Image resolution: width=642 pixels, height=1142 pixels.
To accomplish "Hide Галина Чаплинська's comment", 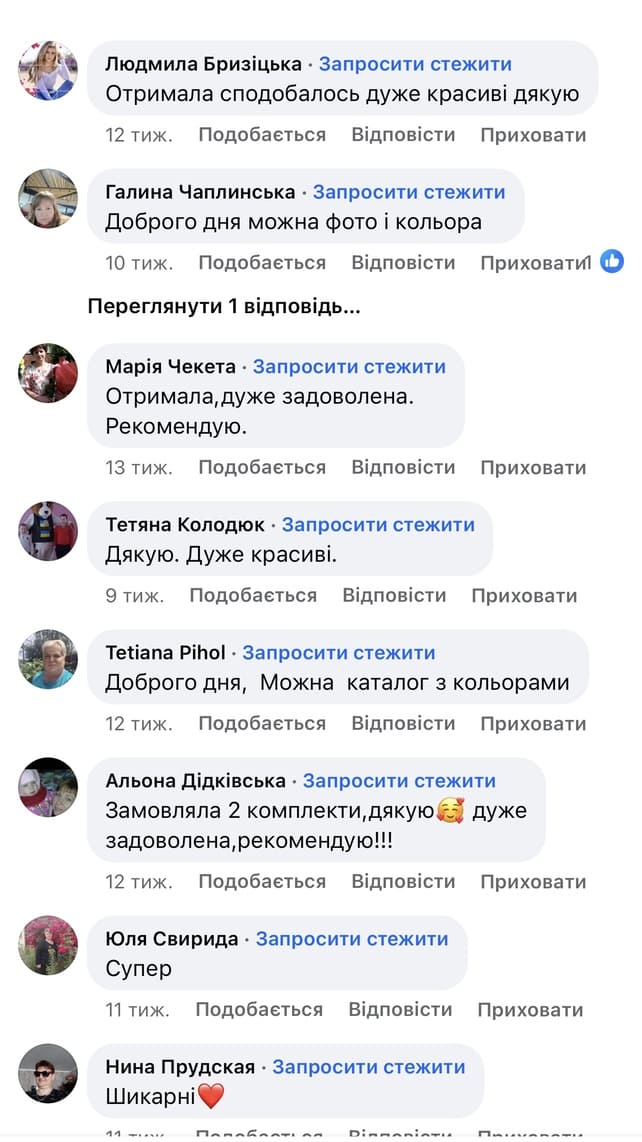I will coord(532,262).
